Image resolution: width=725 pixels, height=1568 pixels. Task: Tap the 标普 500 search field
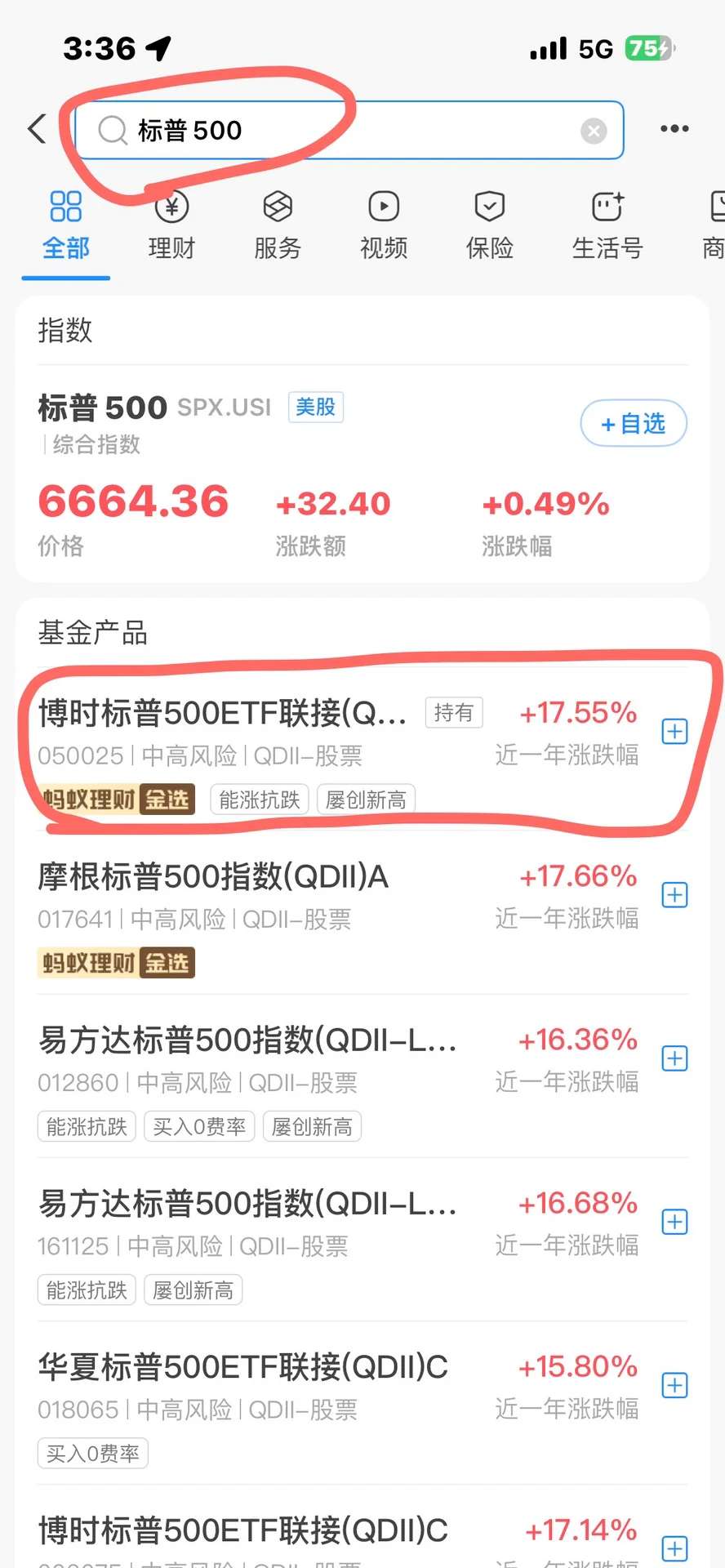point(343,131)
